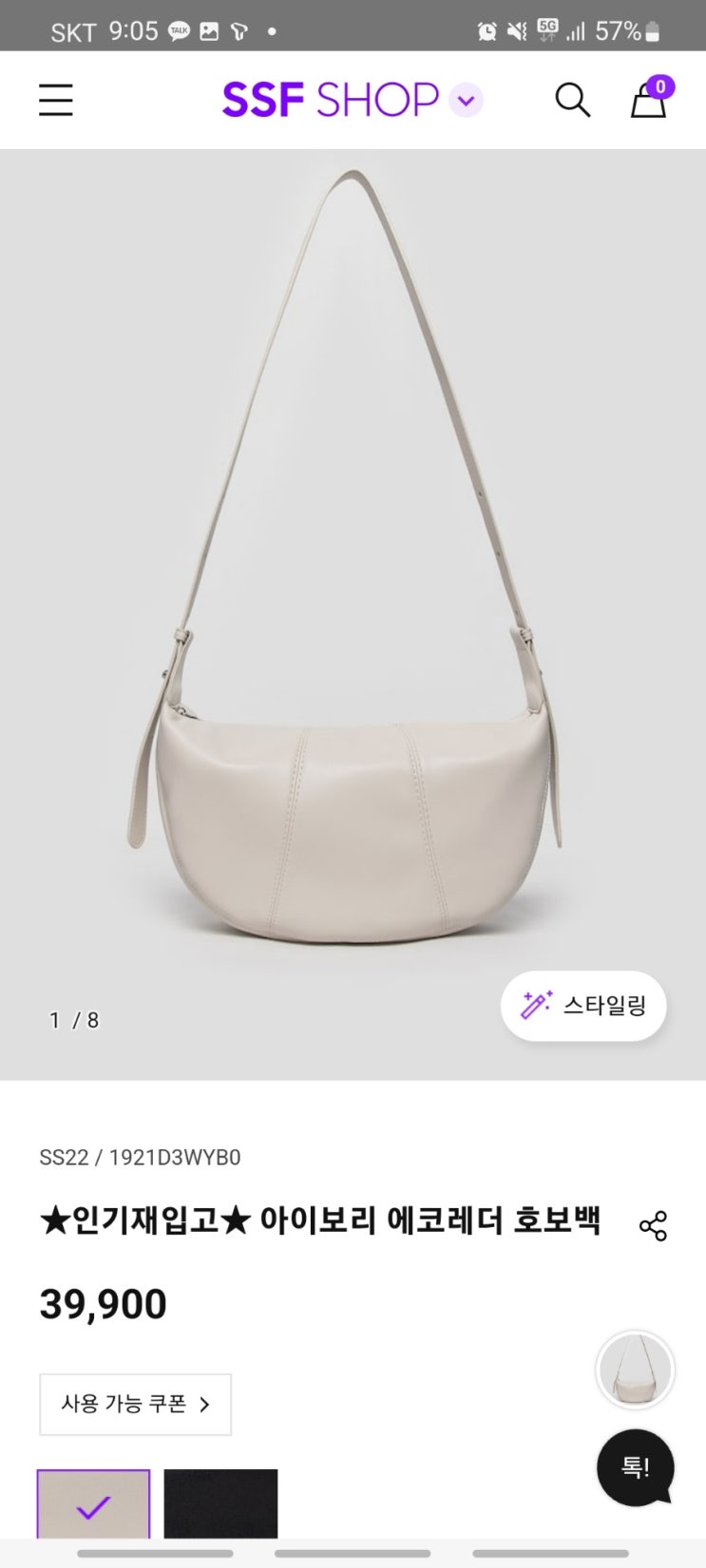
Task: Select the black color swatch
Action: click(220, 1503)
